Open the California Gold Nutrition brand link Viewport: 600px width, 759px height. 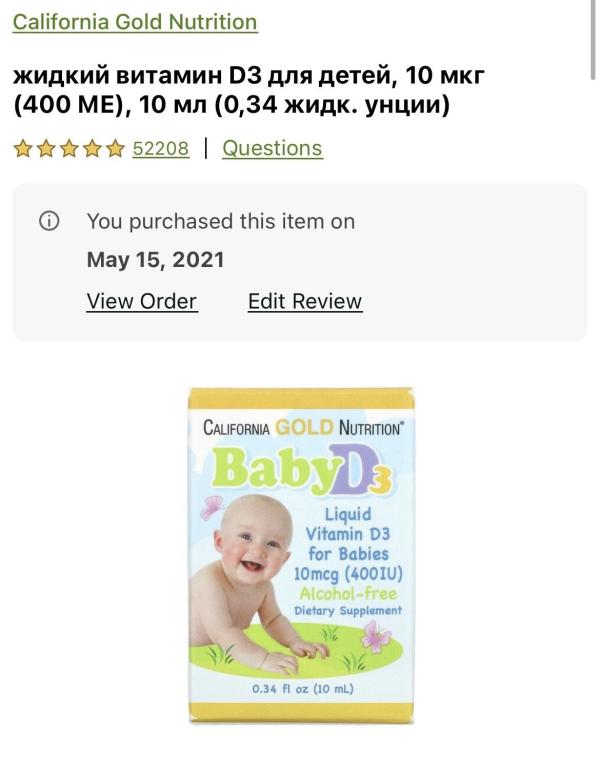pyautogui.click(x=135, y=22)
